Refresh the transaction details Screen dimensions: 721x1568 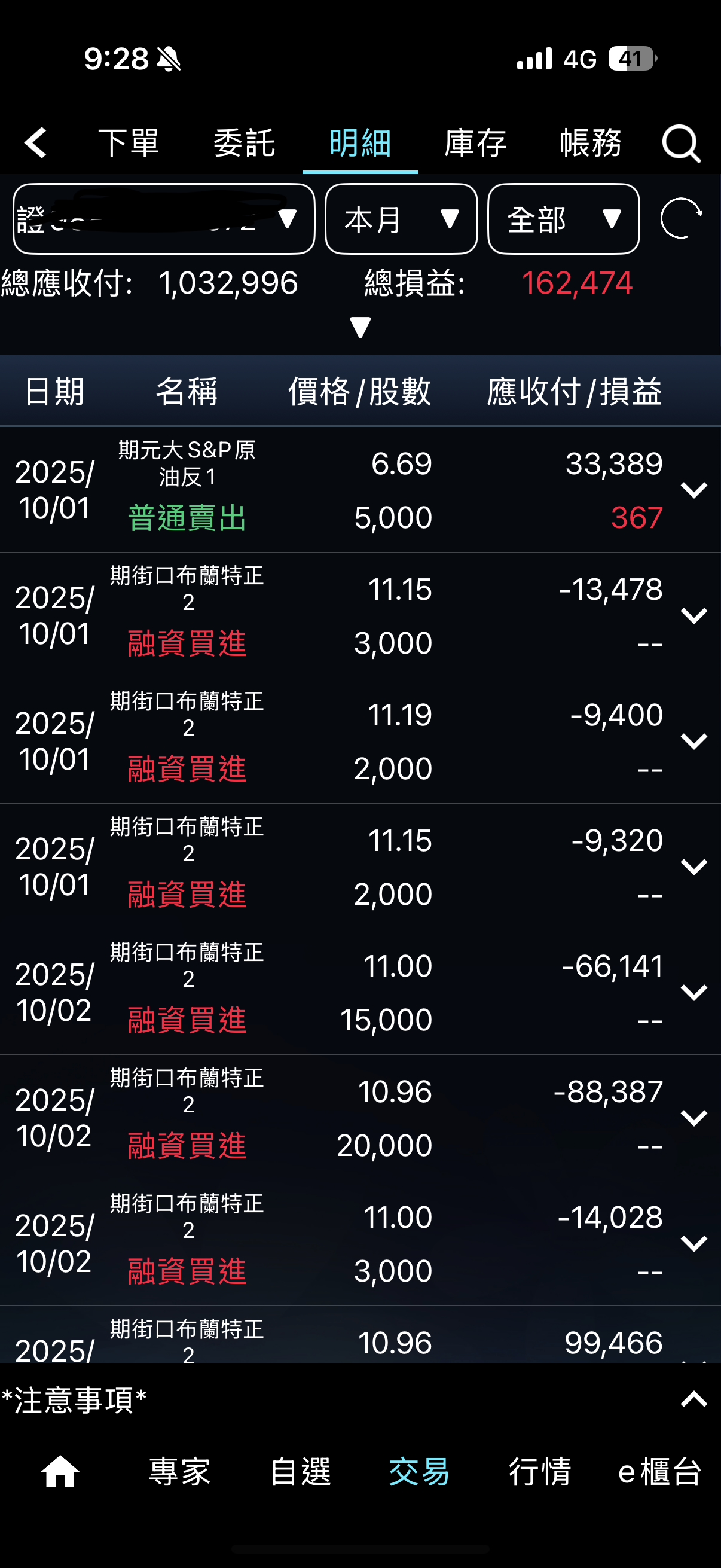[x=681, y=218]
